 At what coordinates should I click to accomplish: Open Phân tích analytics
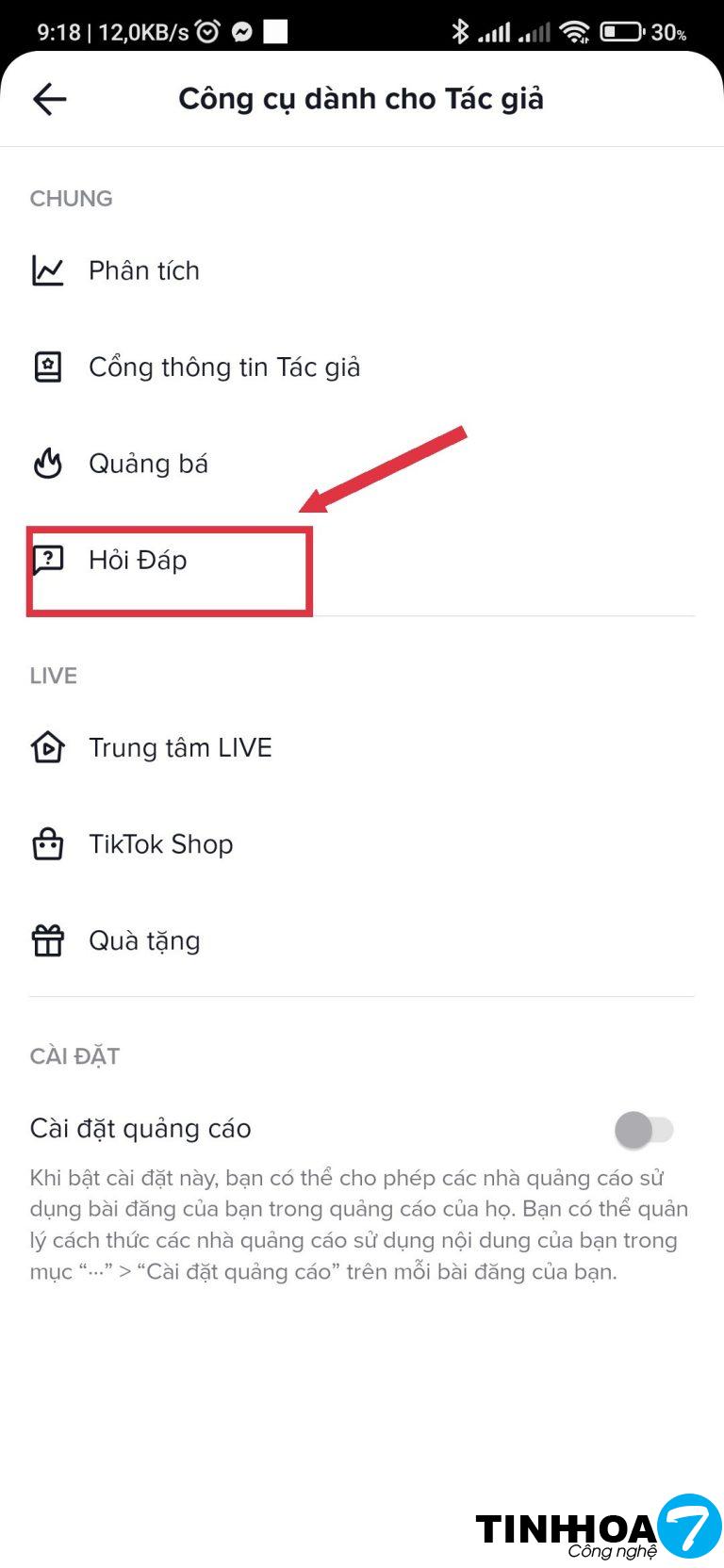coord(143,271)
